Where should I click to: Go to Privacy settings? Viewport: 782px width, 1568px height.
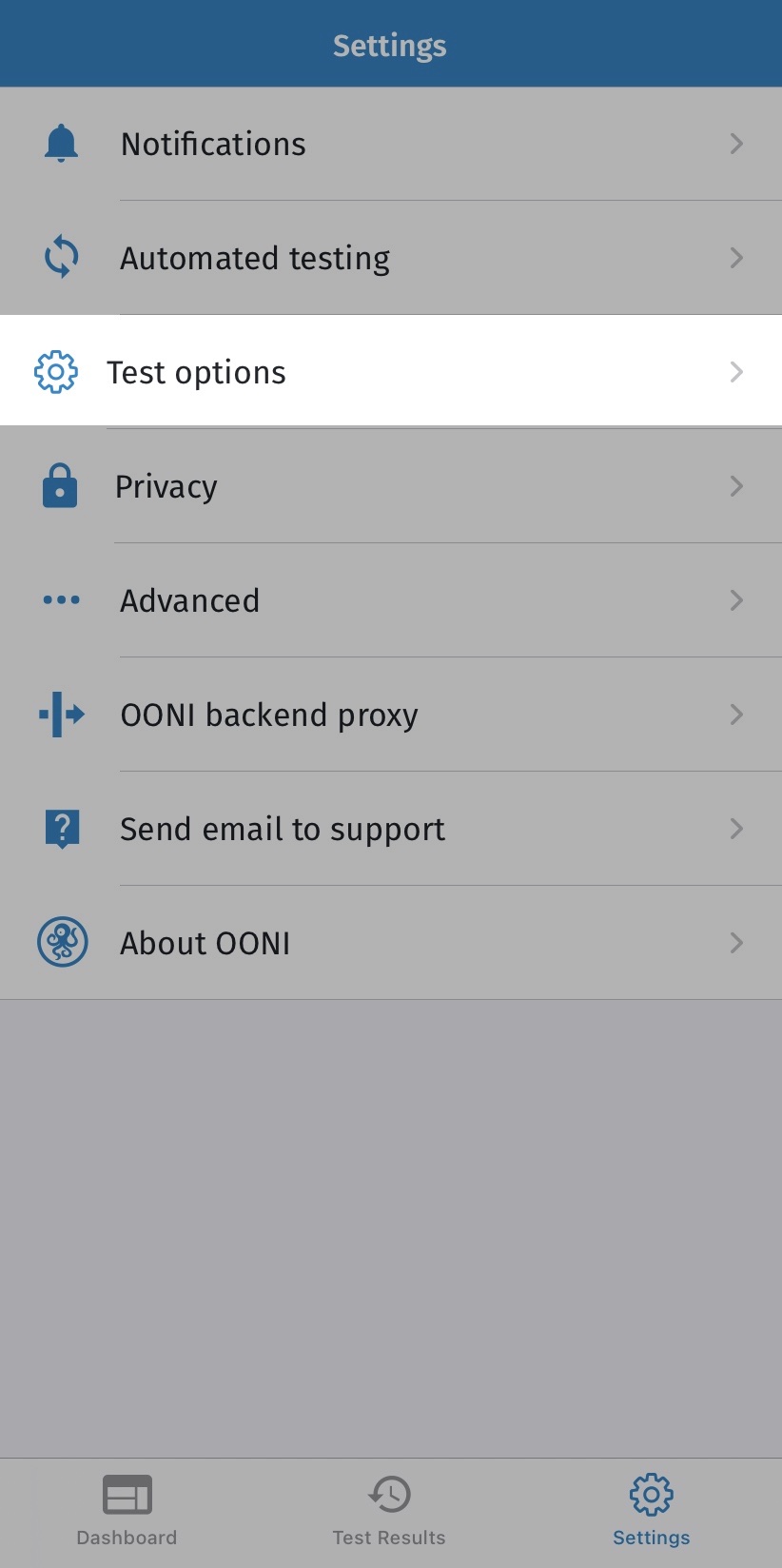[390, 486]
